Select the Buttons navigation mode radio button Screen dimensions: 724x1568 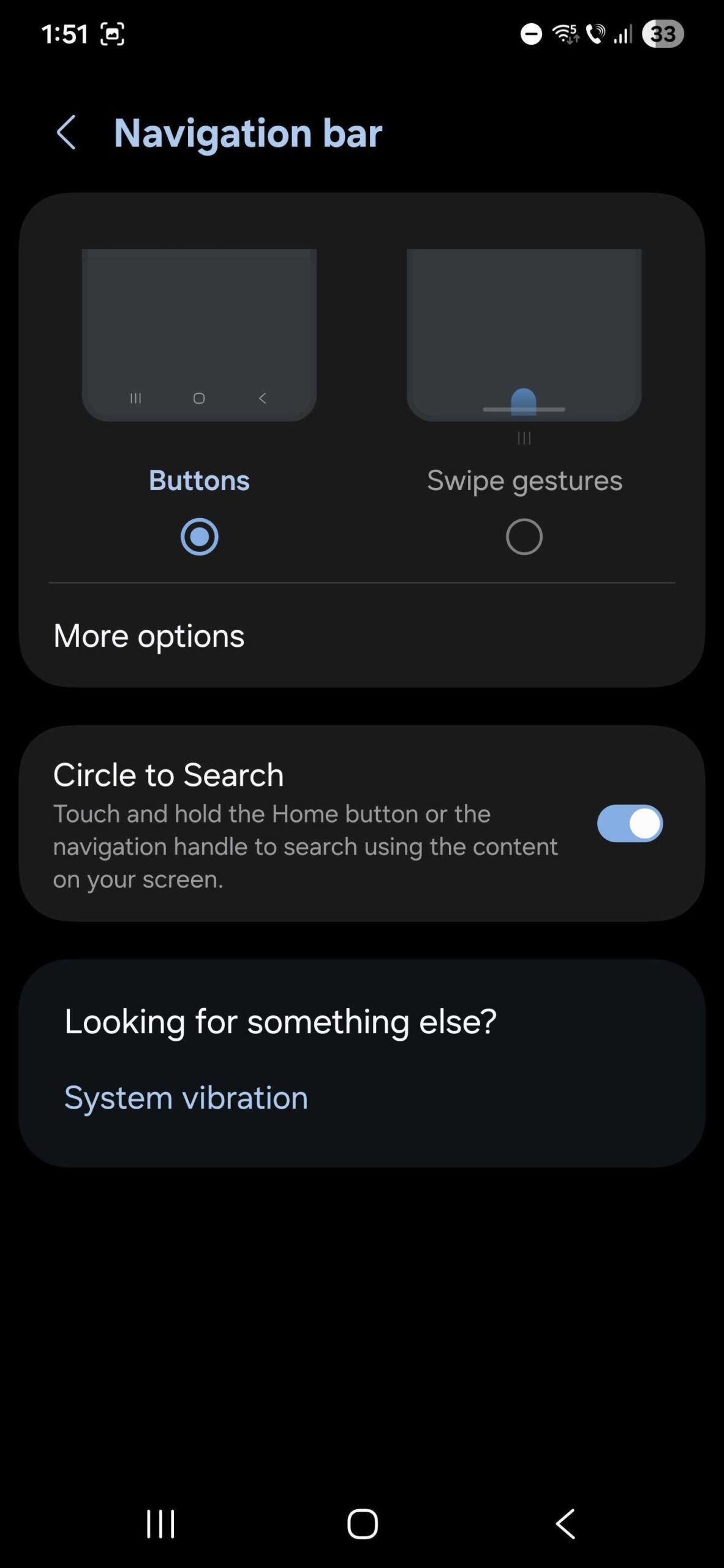[199, 535]
